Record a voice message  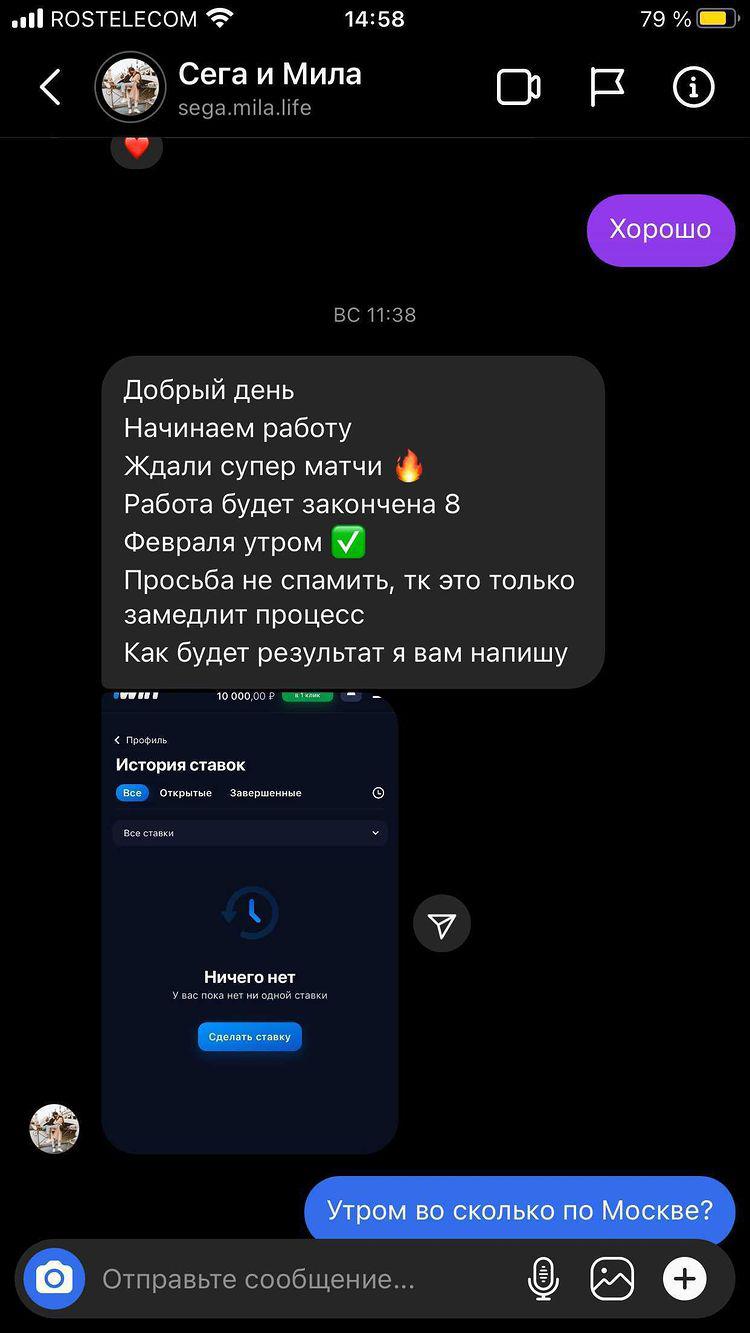point(543,1278)
